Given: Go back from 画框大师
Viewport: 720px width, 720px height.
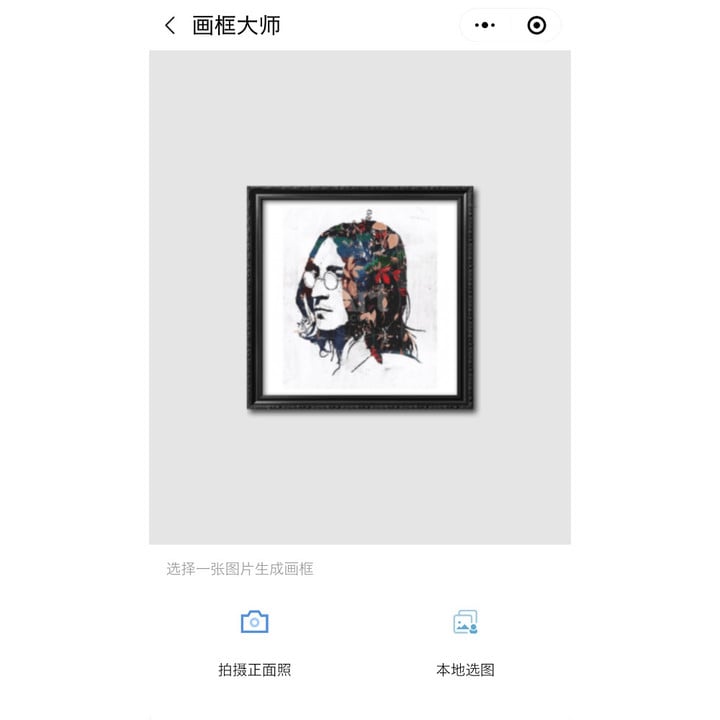Looking at the screenshot, I should [170, 26].
